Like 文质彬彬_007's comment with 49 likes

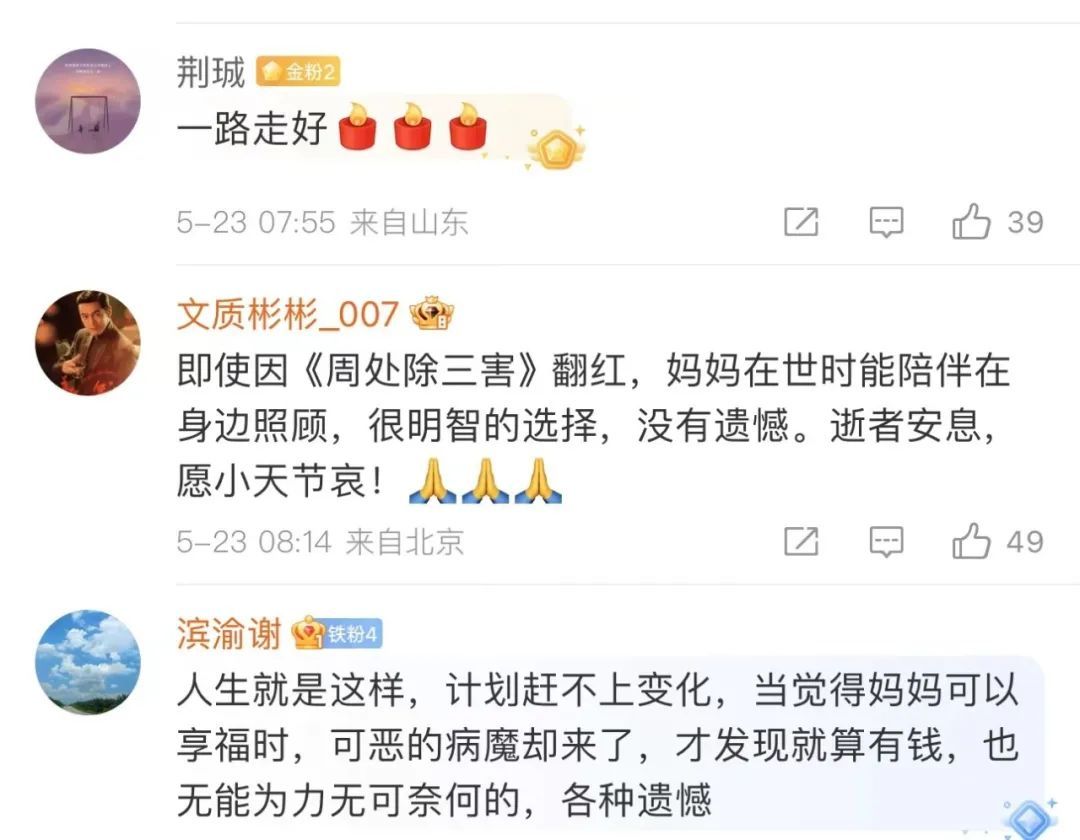point(971,542)
